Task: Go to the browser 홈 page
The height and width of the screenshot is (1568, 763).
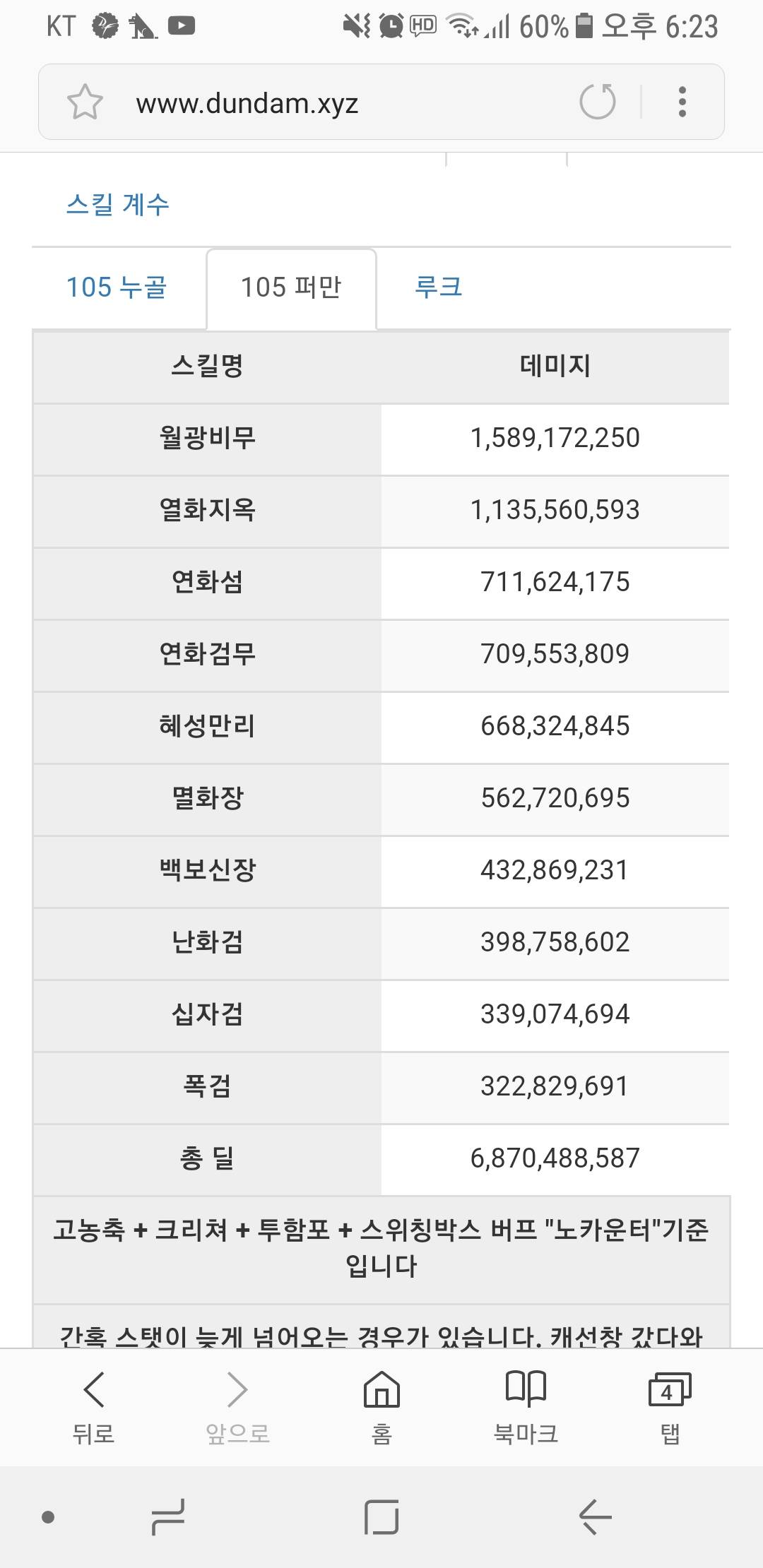Action: [381, 1406]
